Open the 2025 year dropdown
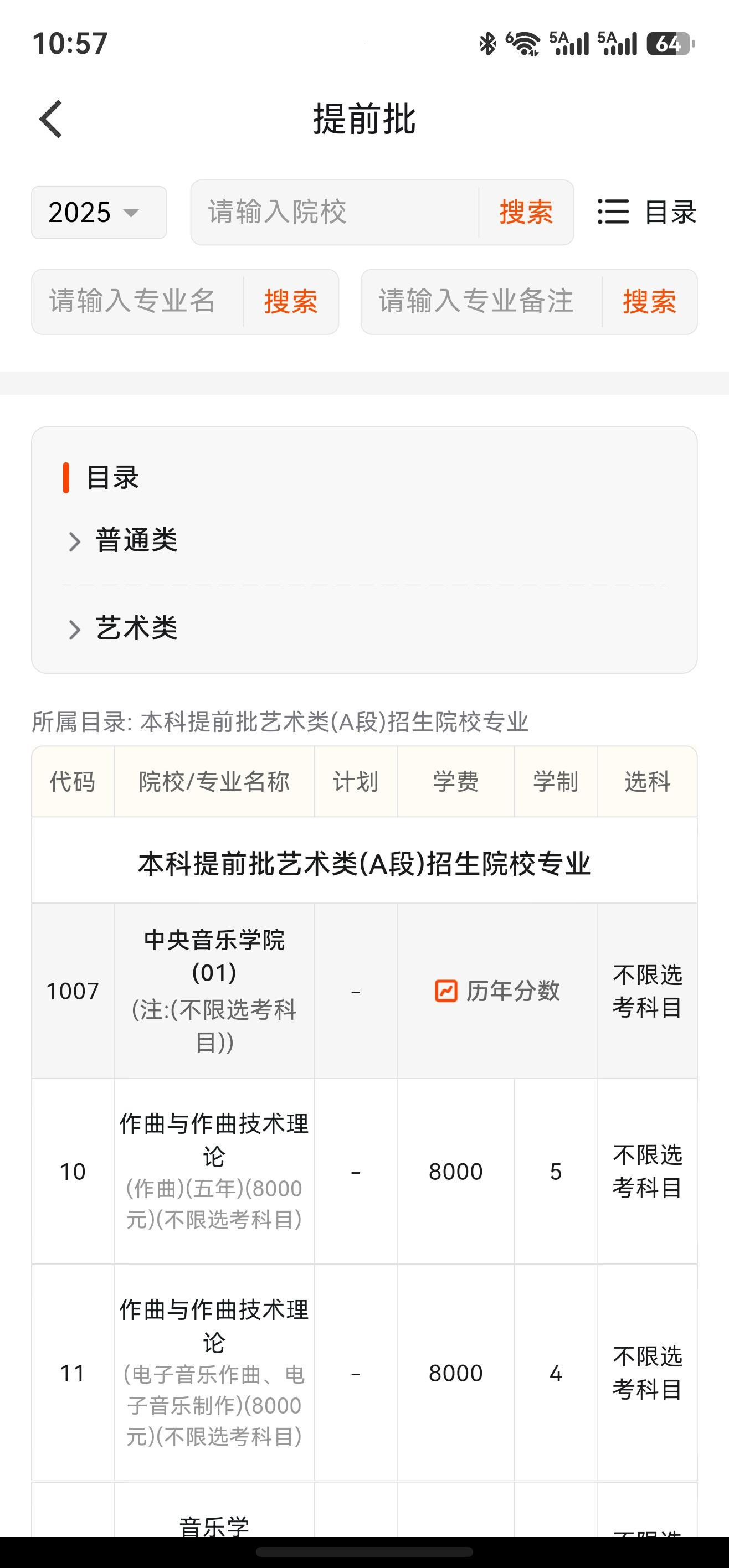 coord(99,213)
